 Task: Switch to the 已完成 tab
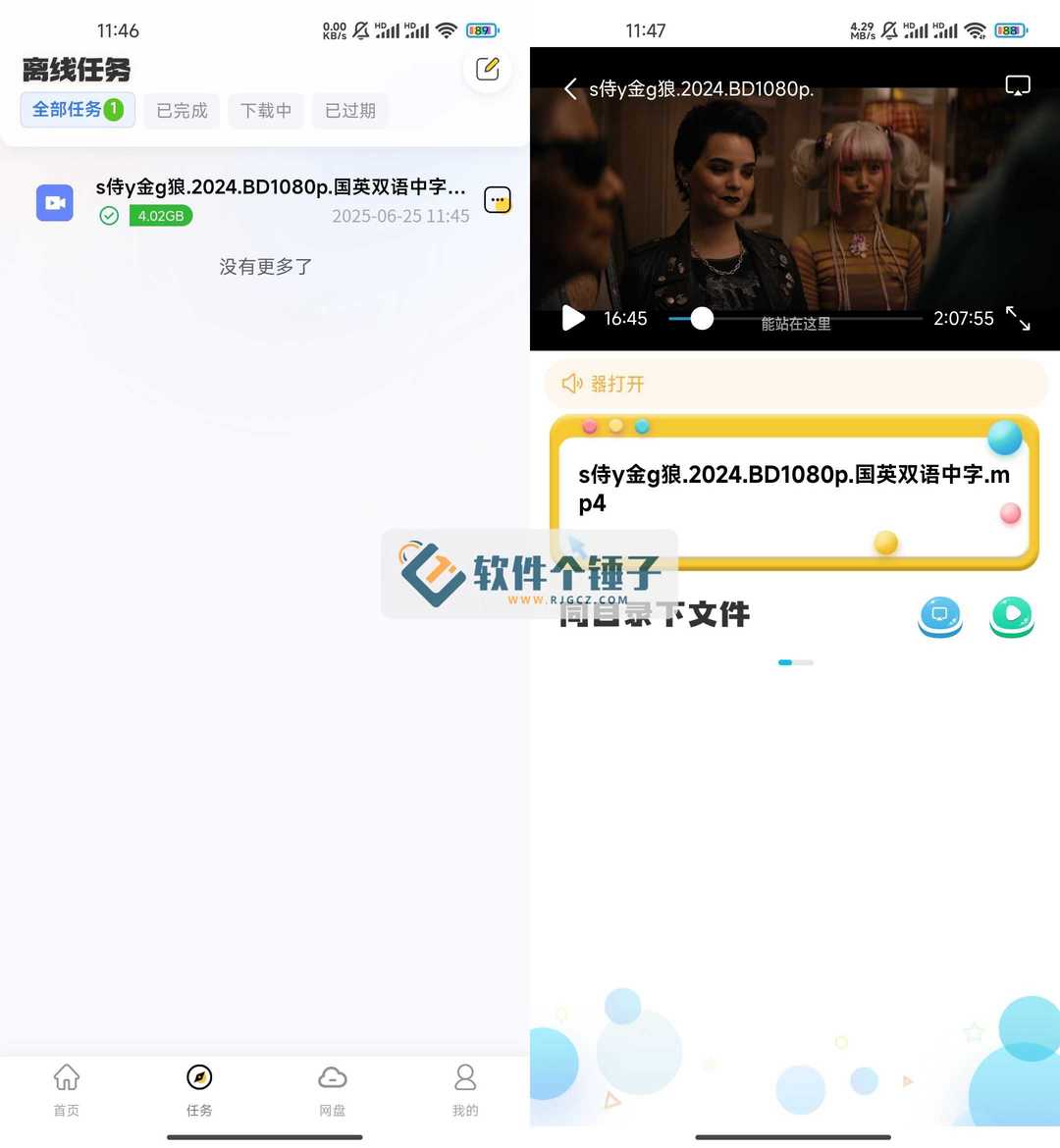183,111
